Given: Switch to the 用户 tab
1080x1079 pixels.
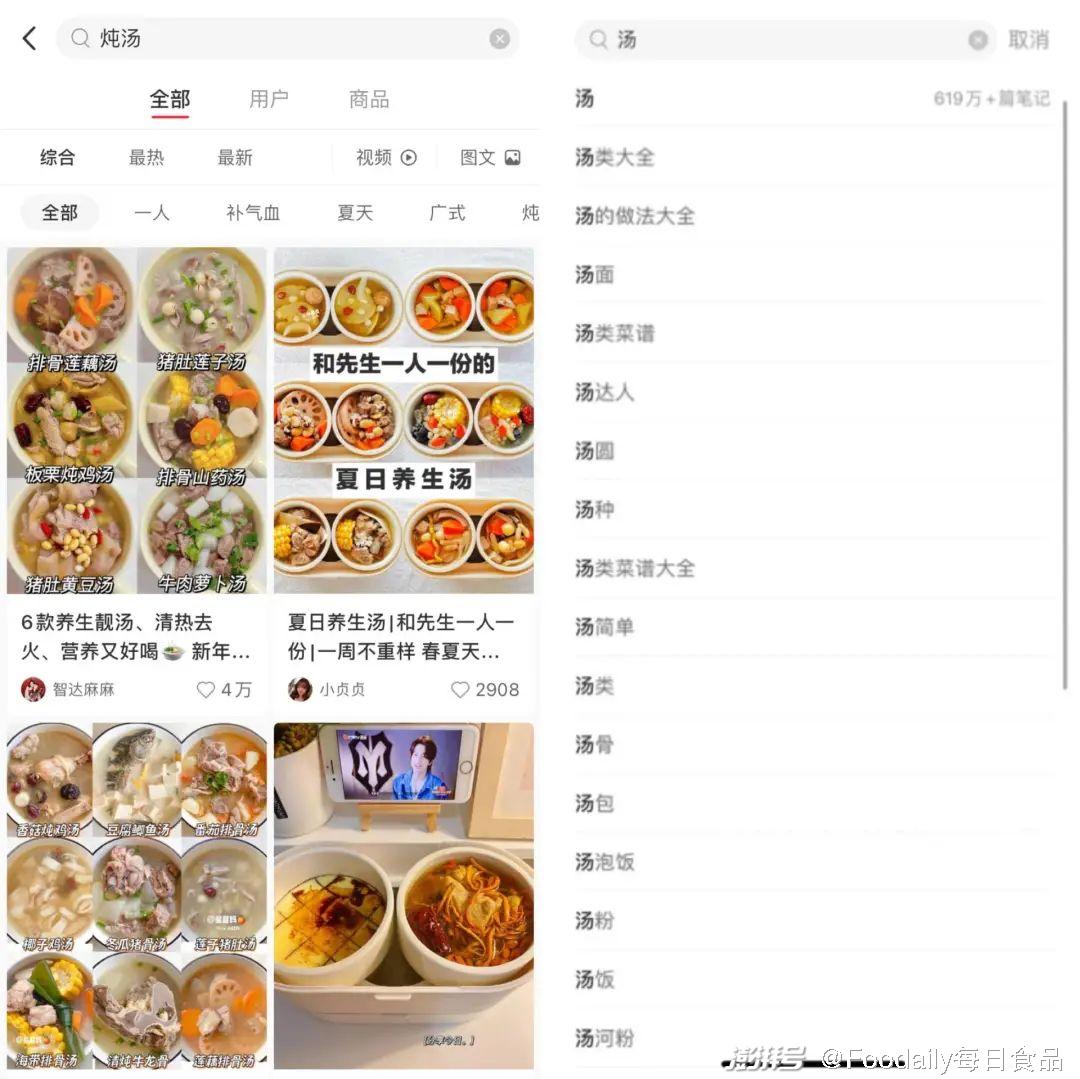Looking at the screenshot, I should click(268, 99).
